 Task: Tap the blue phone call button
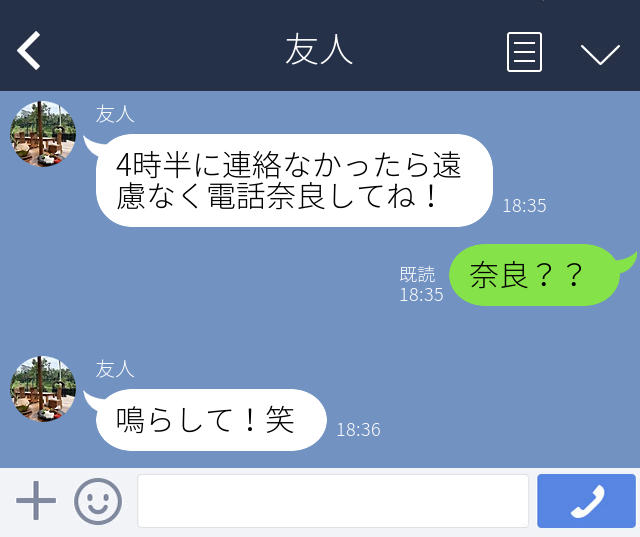pos(586,501)
